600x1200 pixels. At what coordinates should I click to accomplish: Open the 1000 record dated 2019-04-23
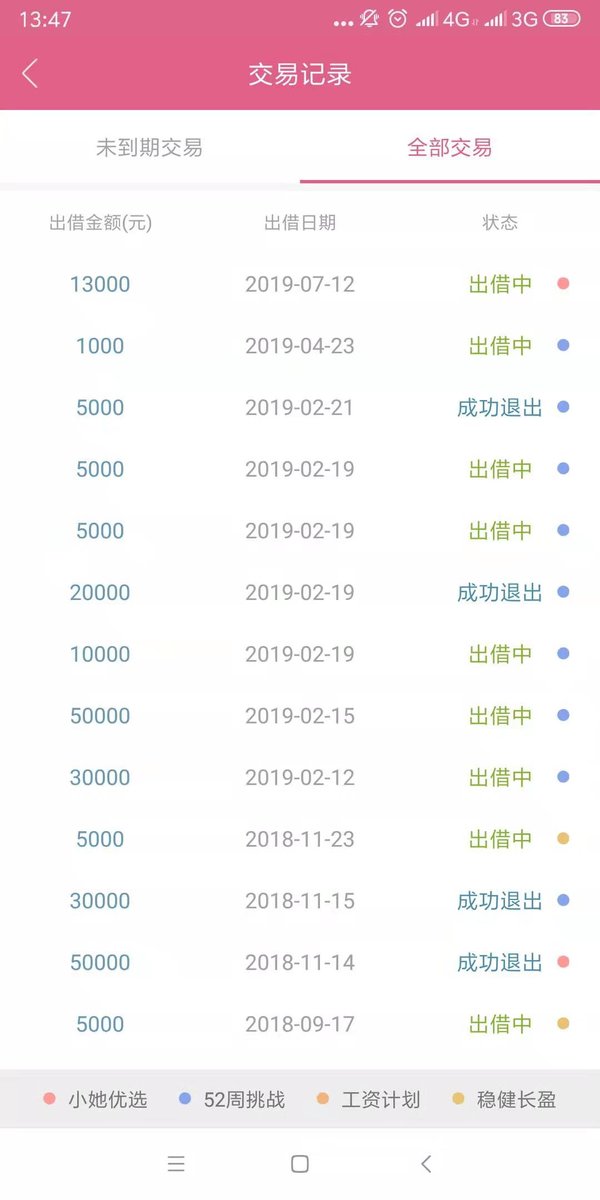pos(300,346)
